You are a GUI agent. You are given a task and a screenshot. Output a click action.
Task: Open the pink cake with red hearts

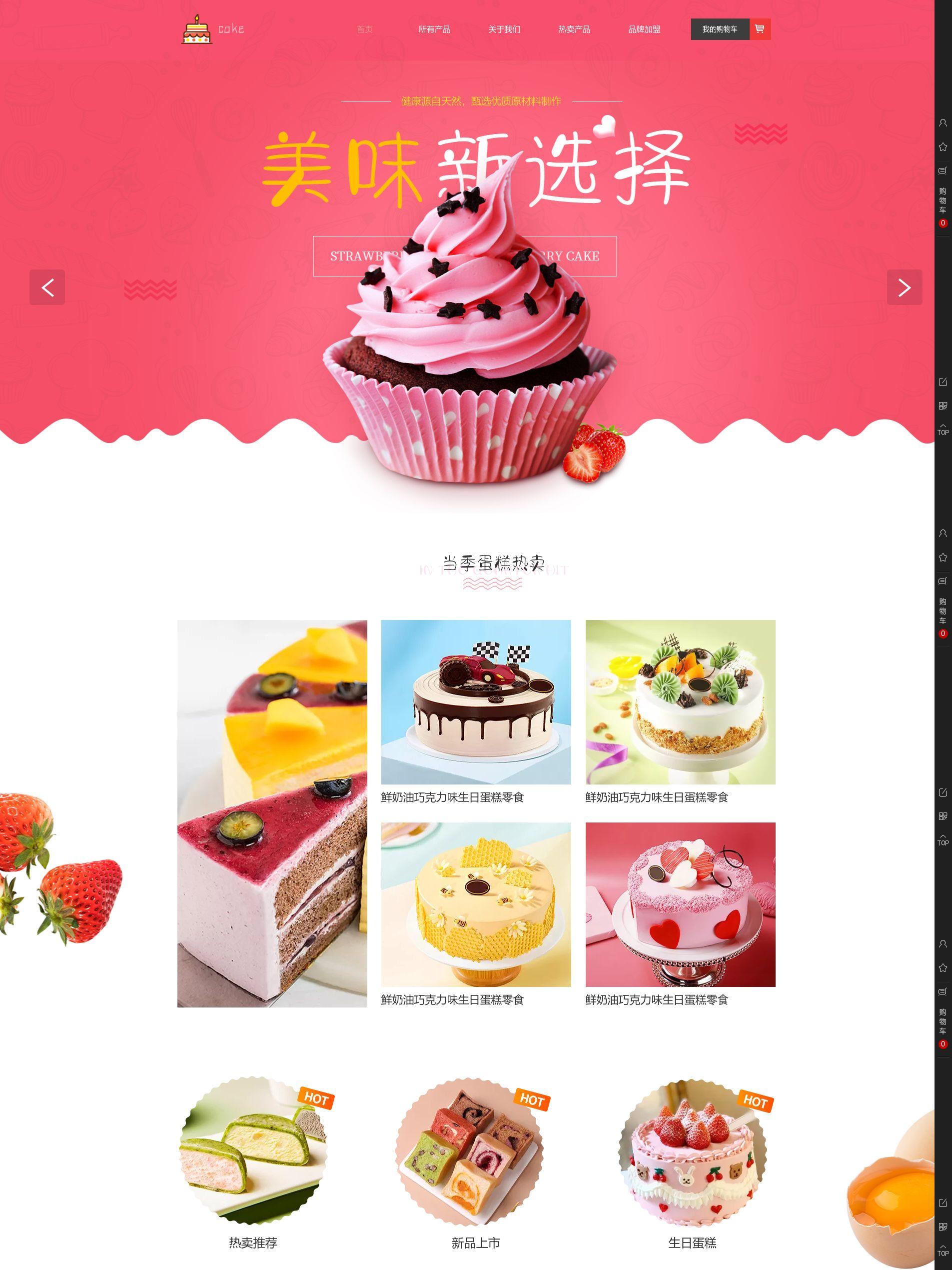[x=680, y=904]
